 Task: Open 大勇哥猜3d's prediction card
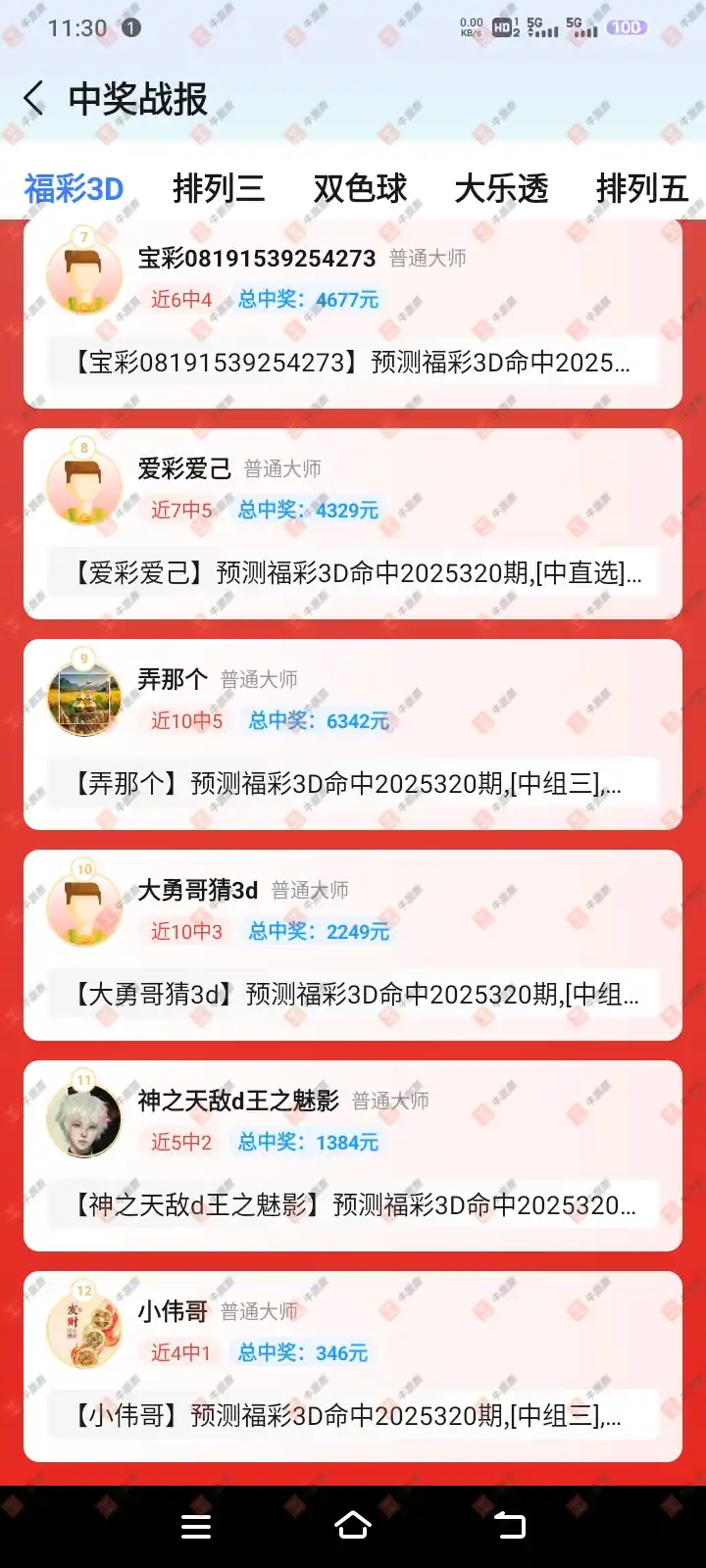point(353,945)
